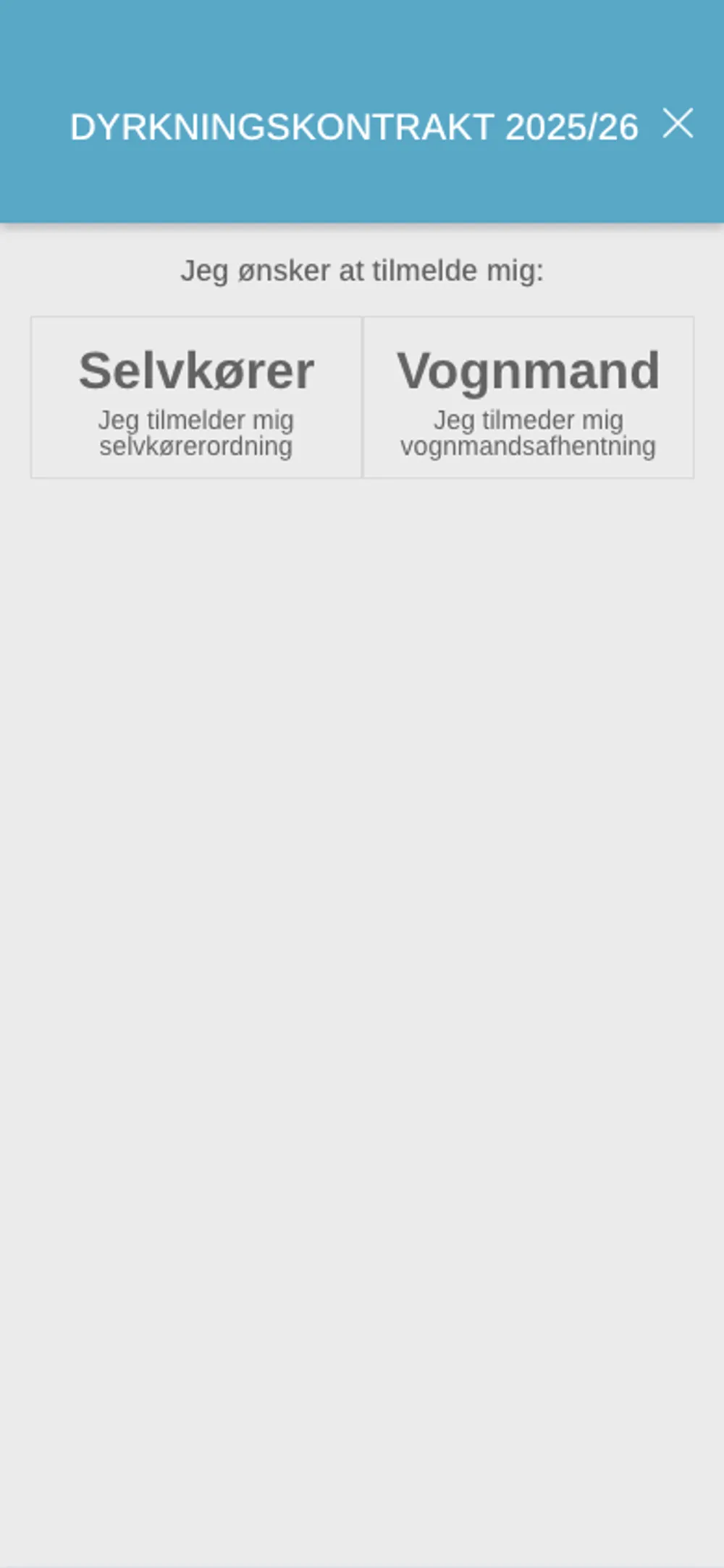Close the Dyrkningskontrakt 2025/26 dialog

[678, 123]
